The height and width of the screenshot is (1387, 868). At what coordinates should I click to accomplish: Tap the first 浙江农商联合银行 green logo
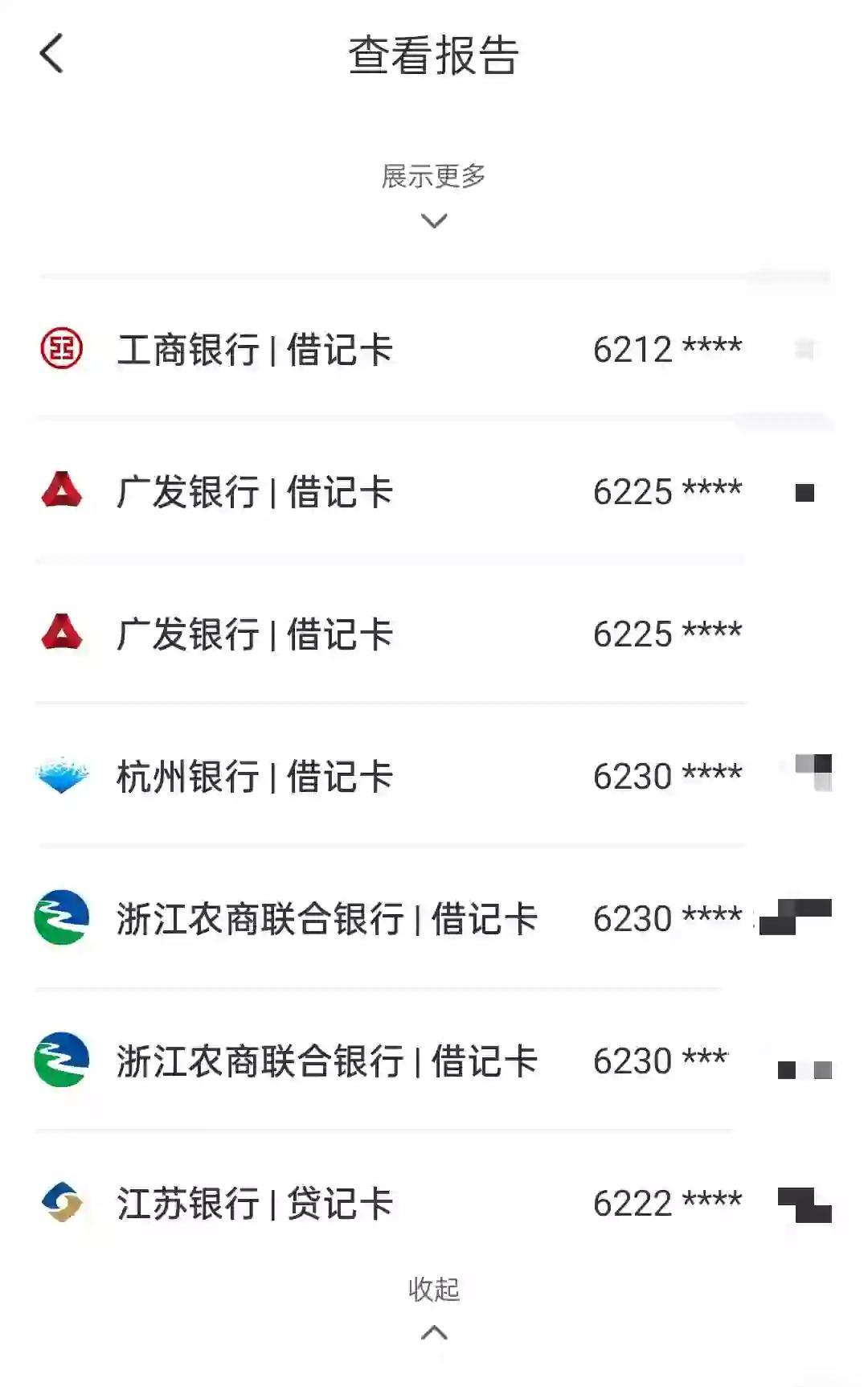pos(64,917)
